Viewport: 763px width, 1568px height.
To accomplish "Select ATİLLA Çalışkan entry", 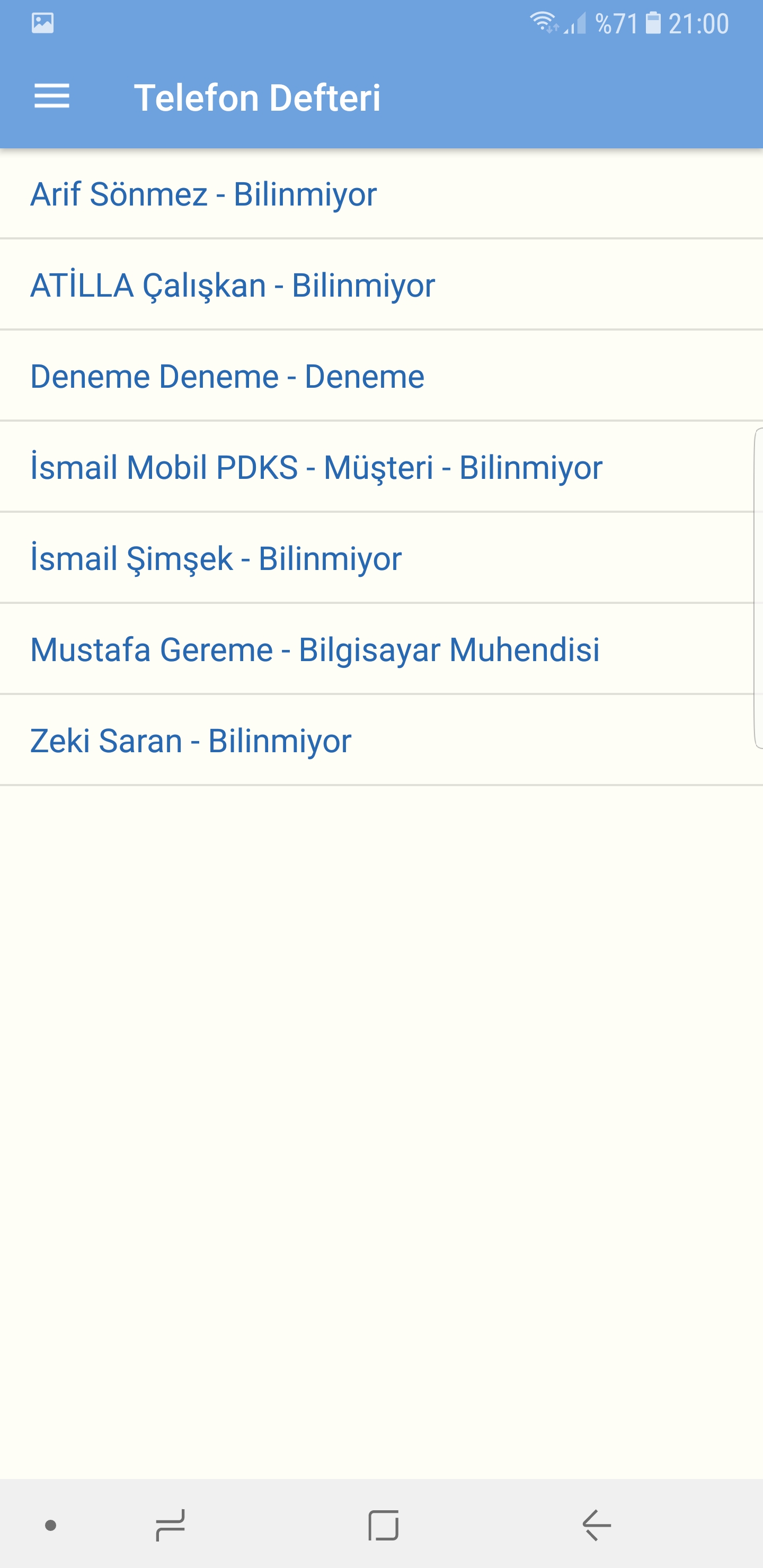I will pyautogui.click(x=381, y=285).
